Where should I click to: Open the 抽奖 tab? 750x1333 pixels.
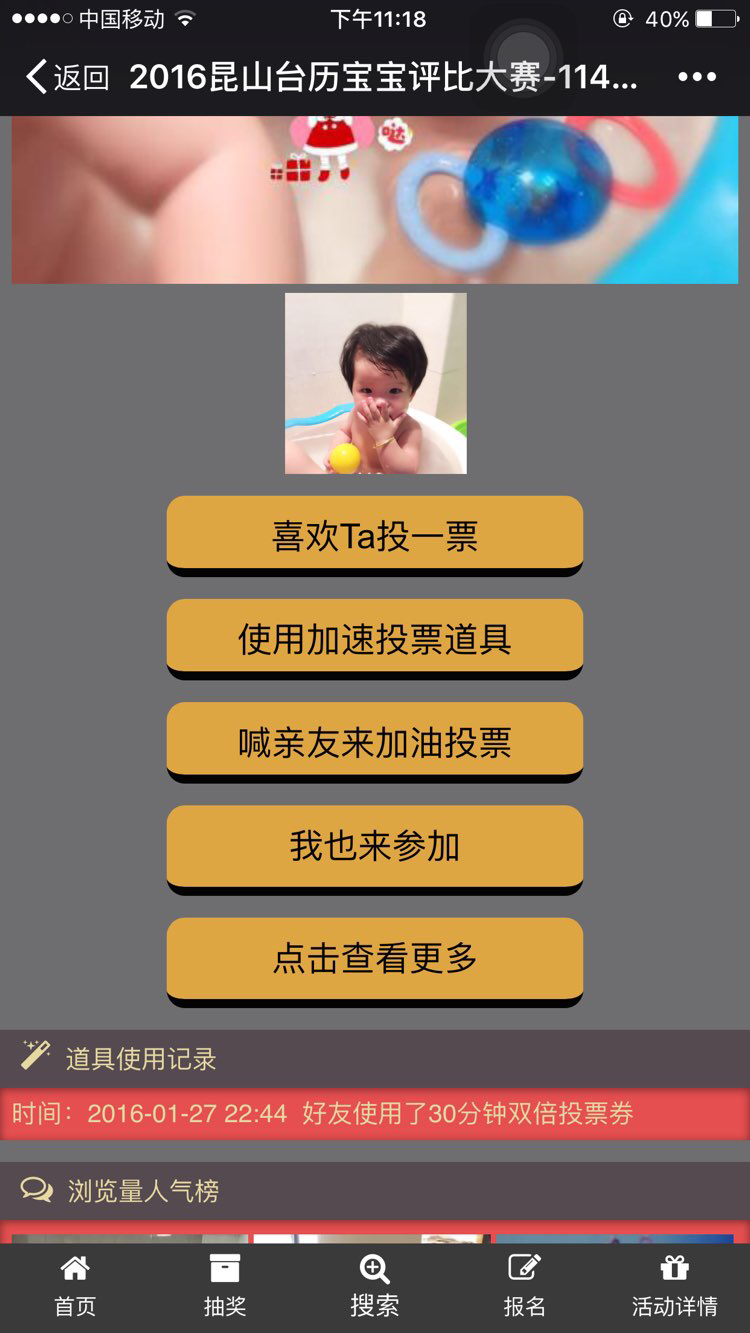225,1287
